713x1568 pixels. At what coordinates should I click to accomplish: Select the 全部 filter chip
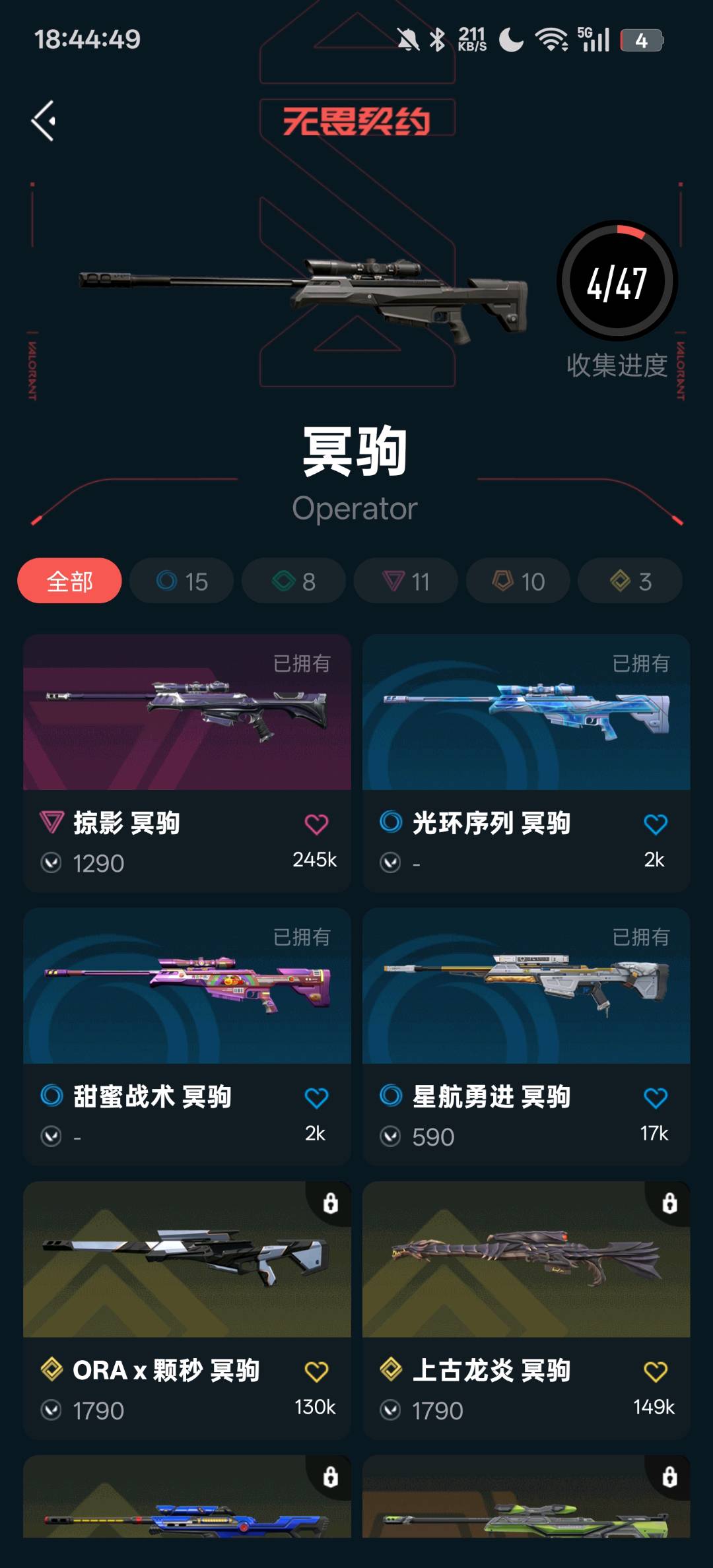click(x=69, y=581)
